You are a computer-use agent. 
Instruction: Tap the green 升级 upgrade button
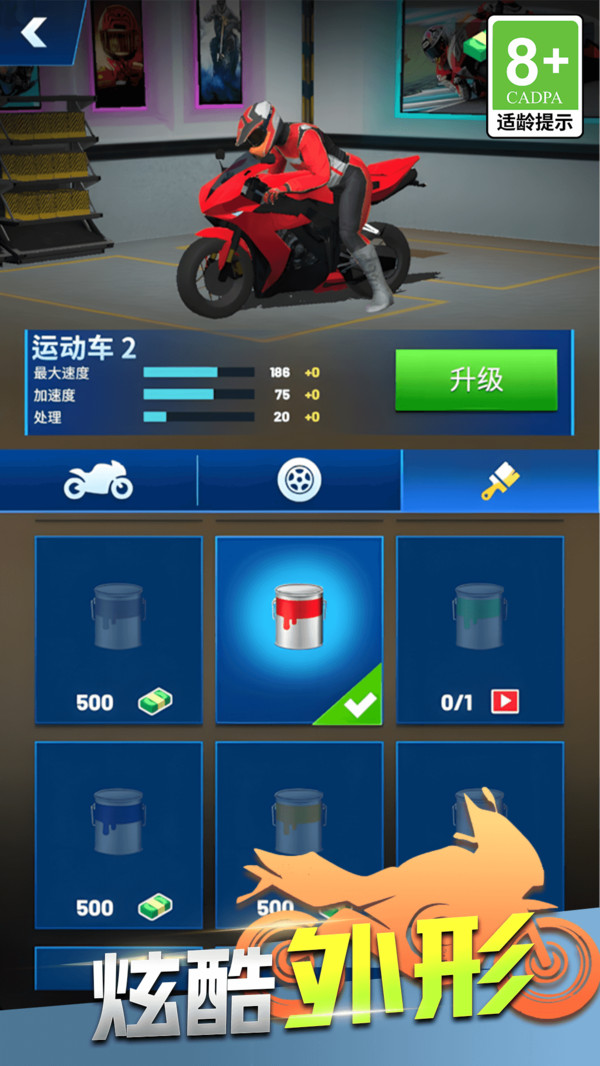476,379
